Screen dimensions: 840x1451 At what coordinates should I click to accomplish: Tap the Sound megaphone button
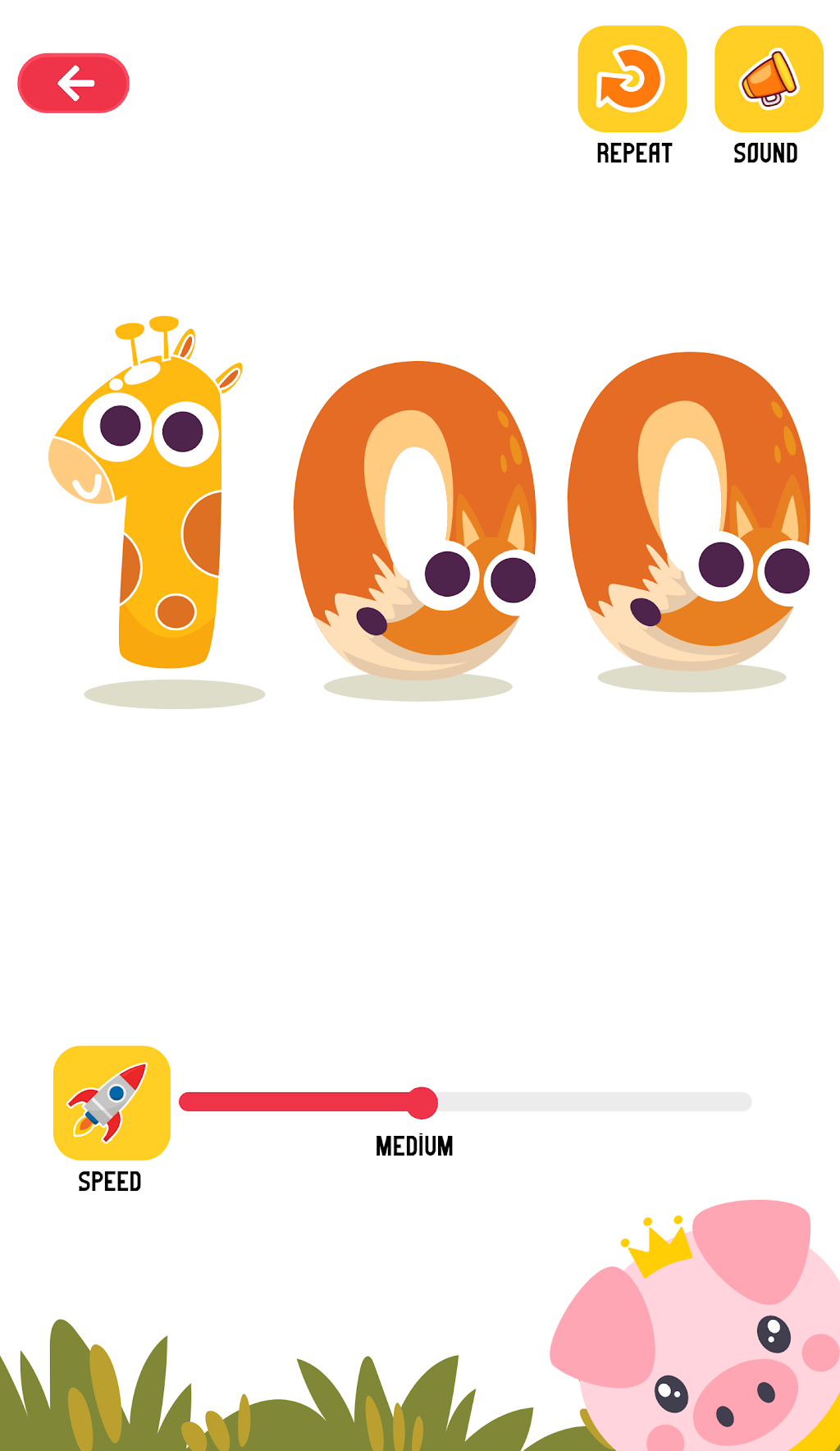[x=769, y=79]
